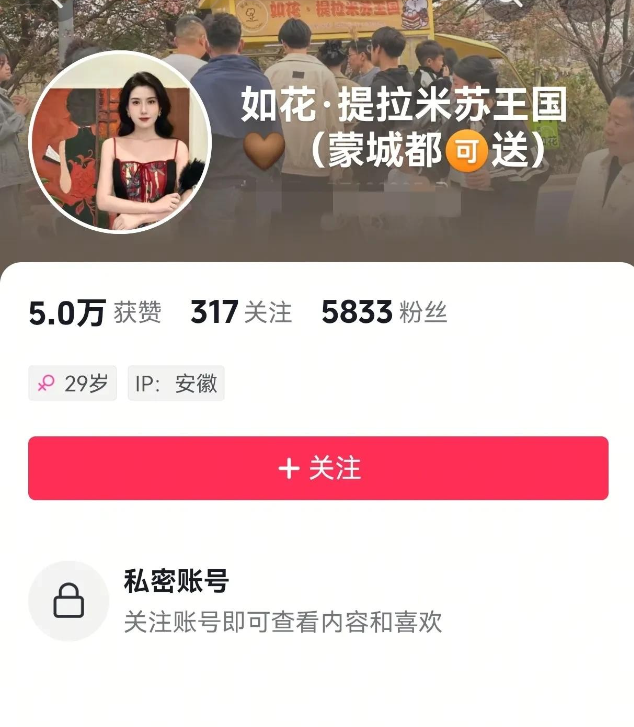Follow this account with the 关注 button
The image size is (634, 727).
point(318,468)
